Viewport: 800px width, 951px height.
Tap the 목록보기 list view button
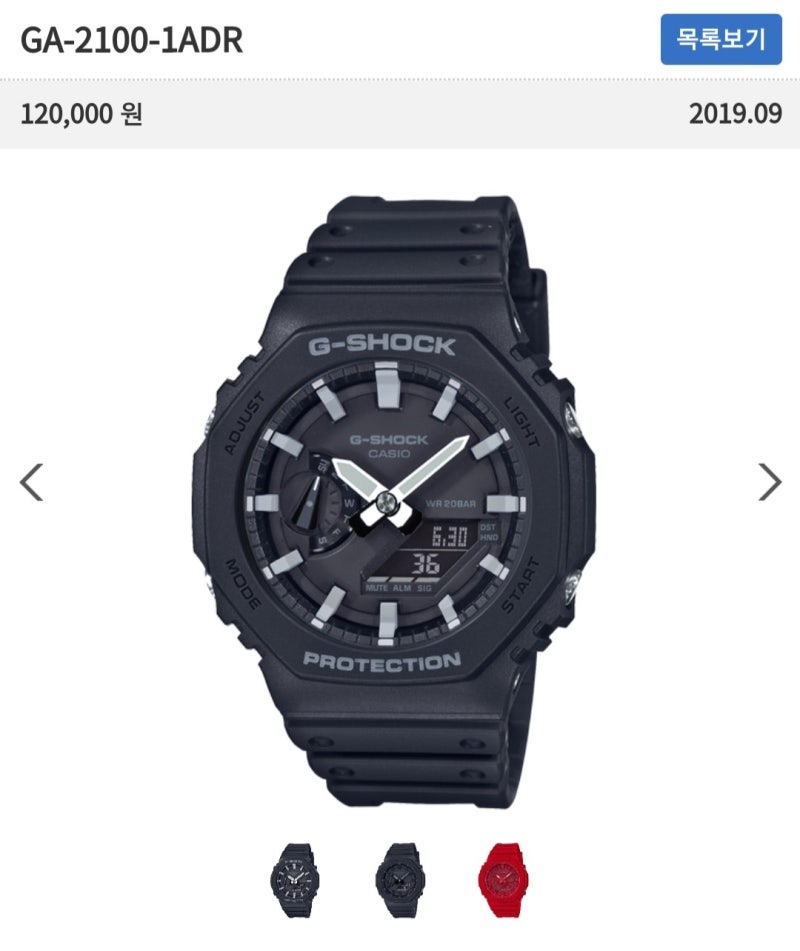[x=721, y=40]
